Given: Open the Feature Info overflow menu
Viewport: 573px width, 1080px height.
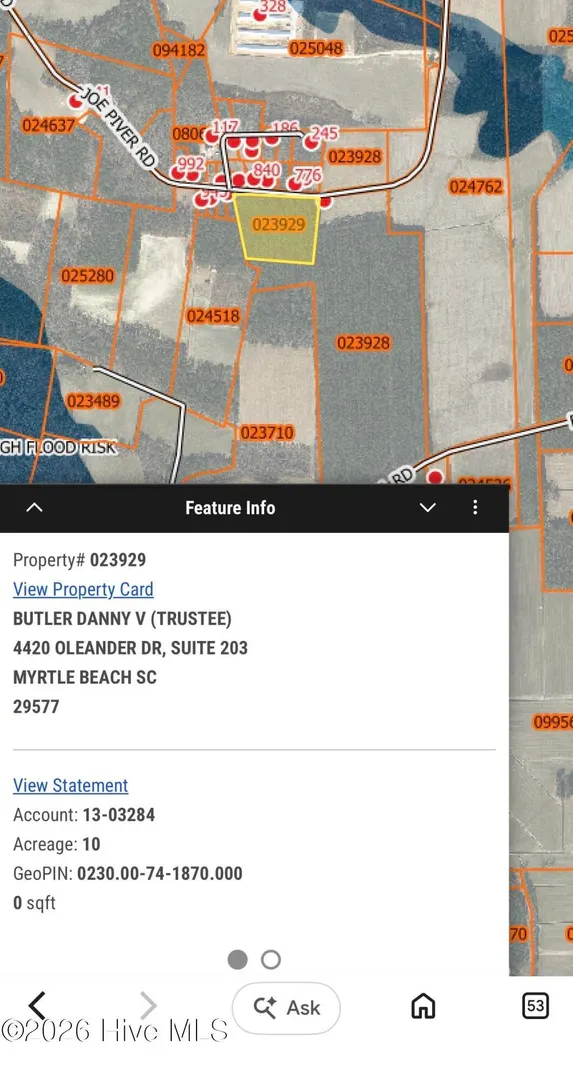Looking at the screenshot, I should [x=475, y=508].
